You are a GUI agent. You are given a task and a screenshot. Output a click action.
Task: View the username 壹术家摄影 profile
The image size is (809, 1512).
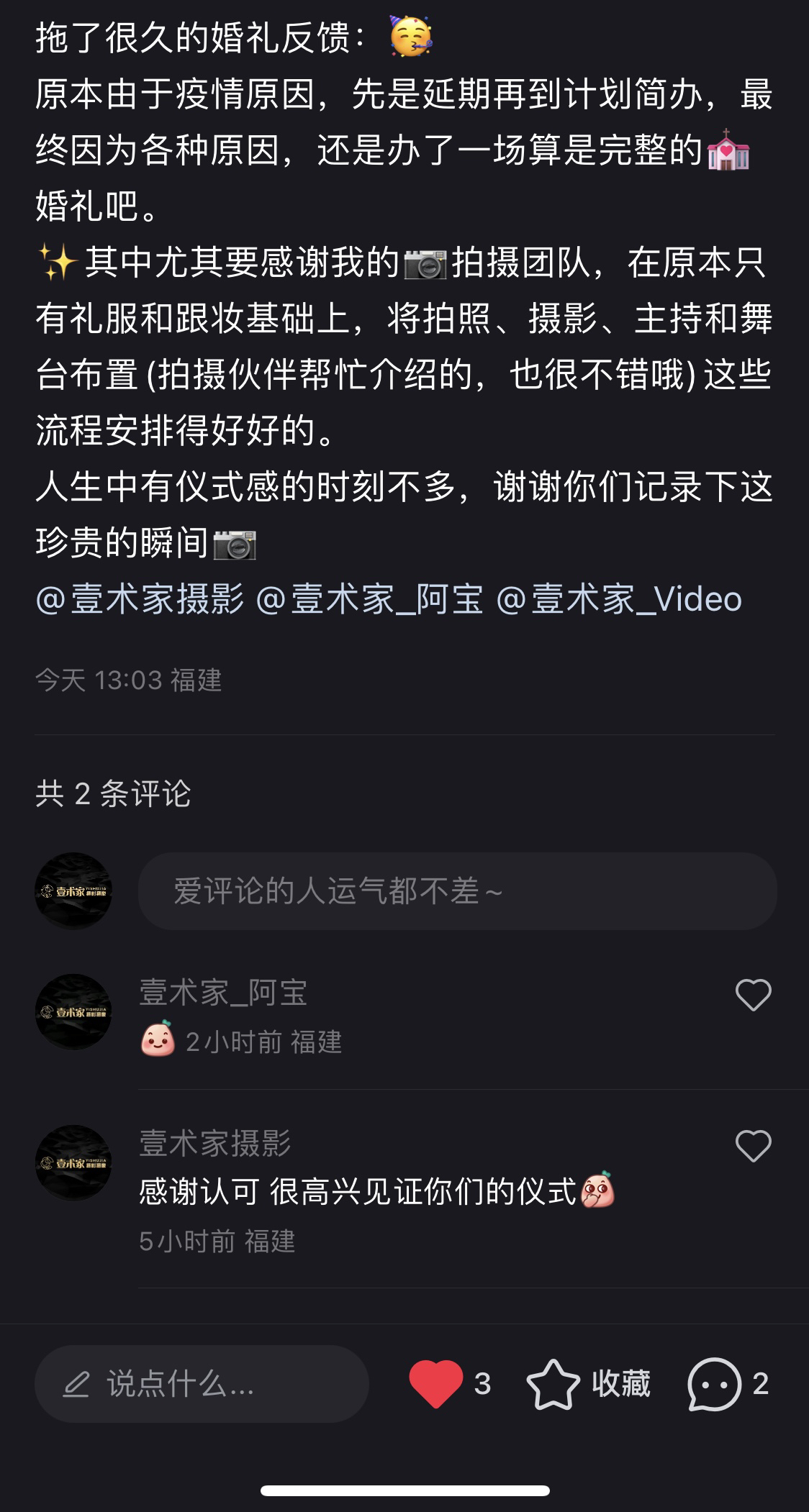(214, 1144)
